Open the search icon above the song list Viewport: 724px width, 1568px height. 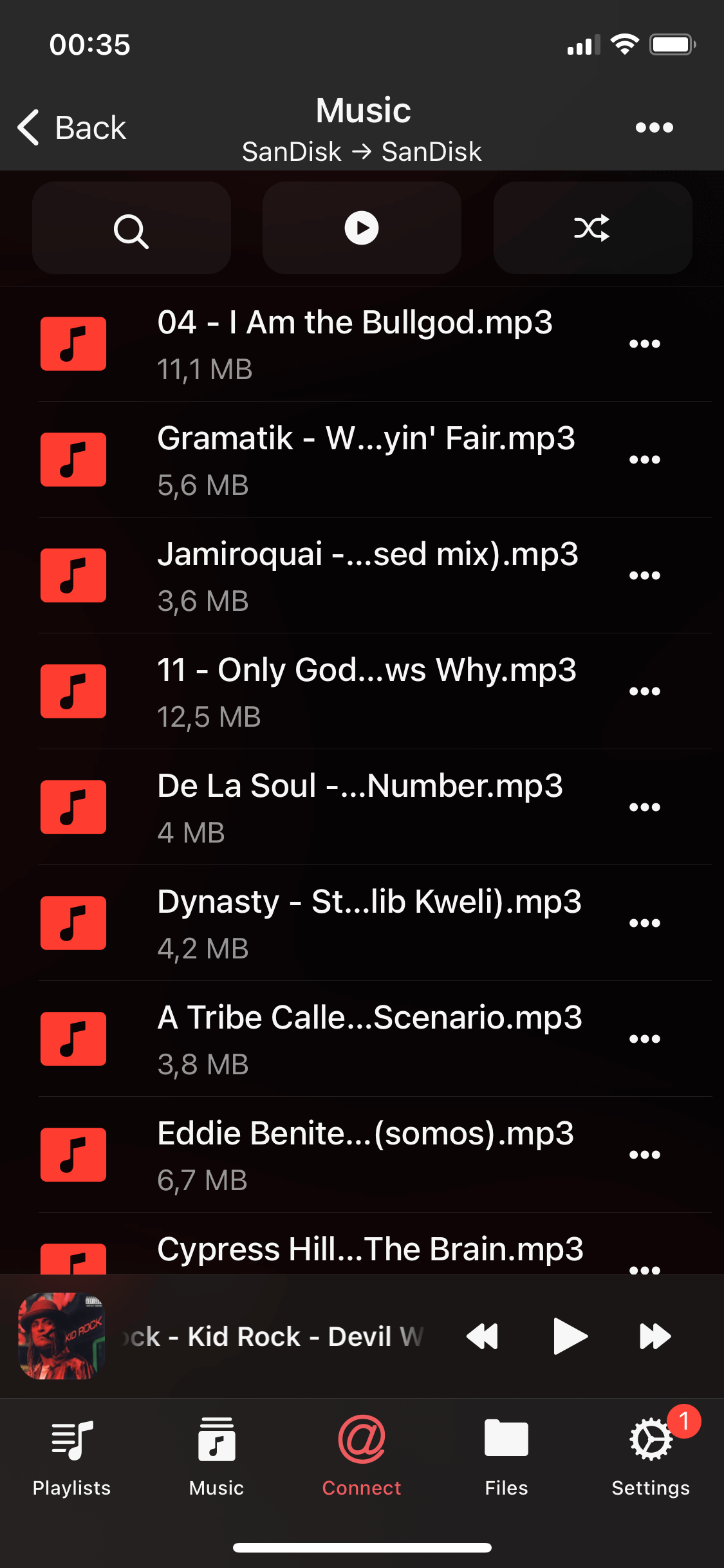[131, 229]
